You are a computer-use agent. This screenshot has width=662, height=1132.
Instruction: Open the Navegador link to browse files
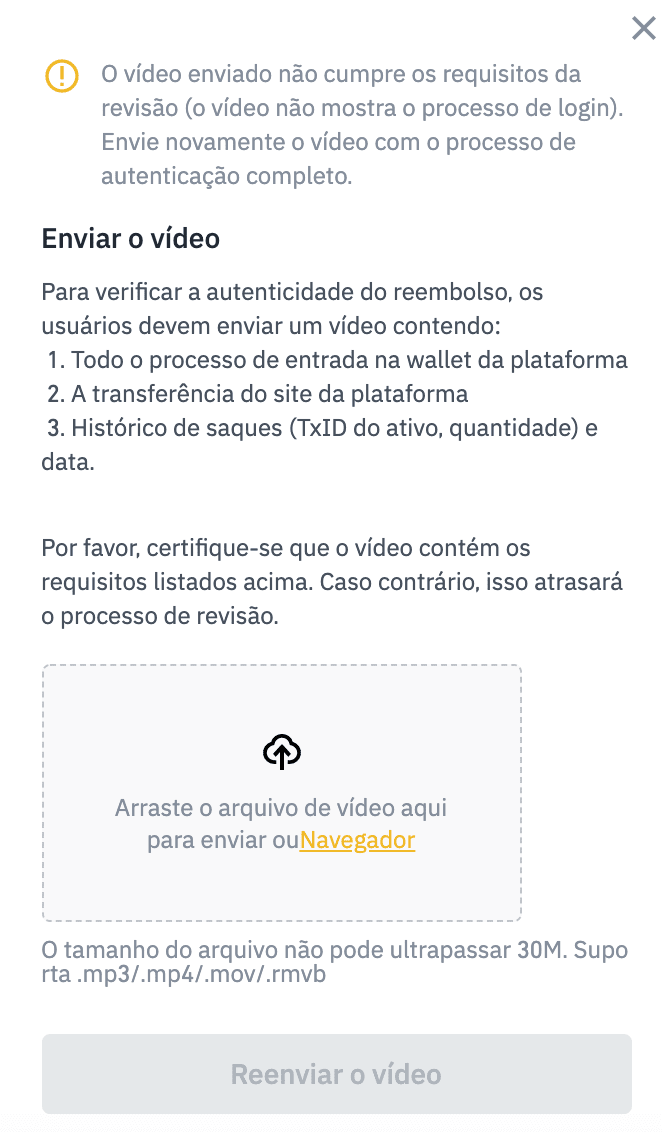357,840
